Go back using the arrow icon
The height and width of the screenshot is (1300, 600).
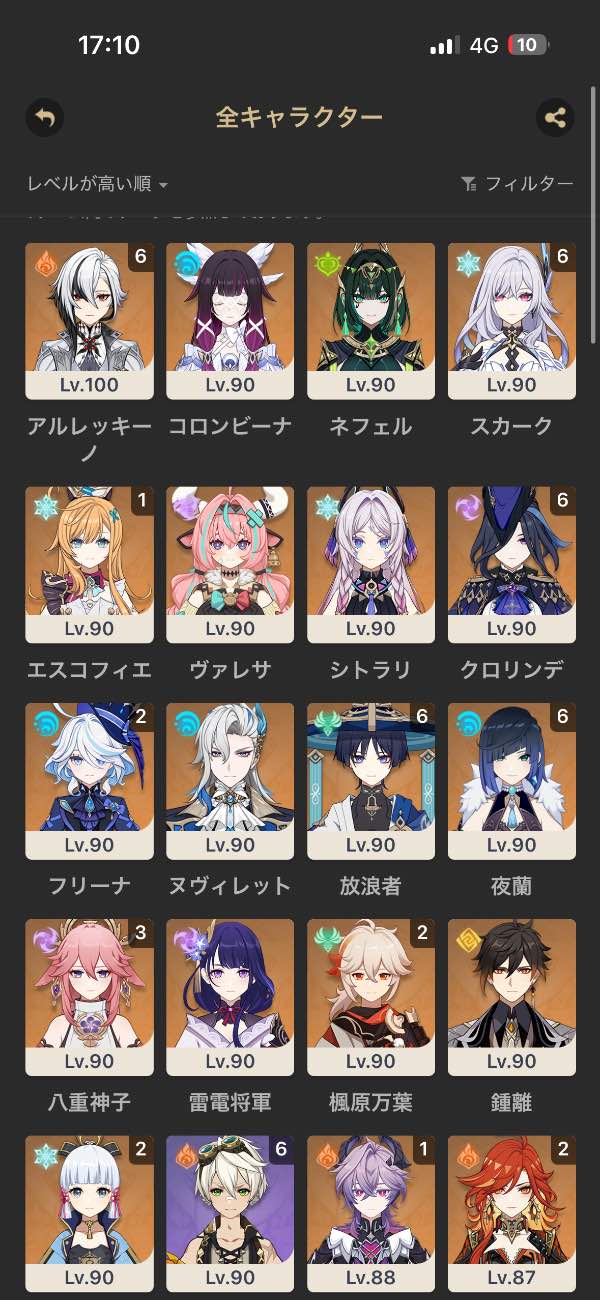click(x=44, y=118)
